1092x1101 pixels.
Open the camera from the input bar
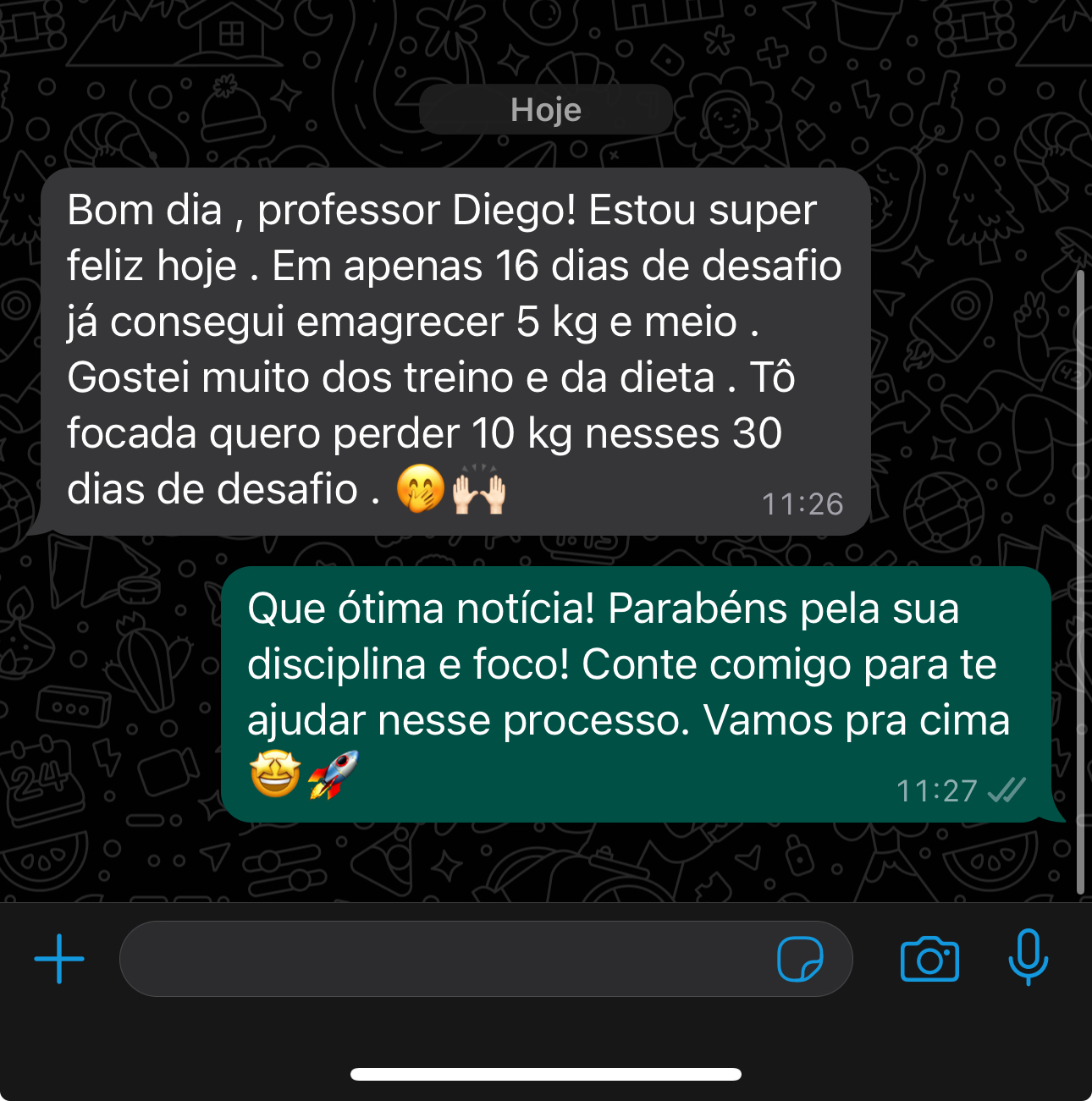[929, 959]
